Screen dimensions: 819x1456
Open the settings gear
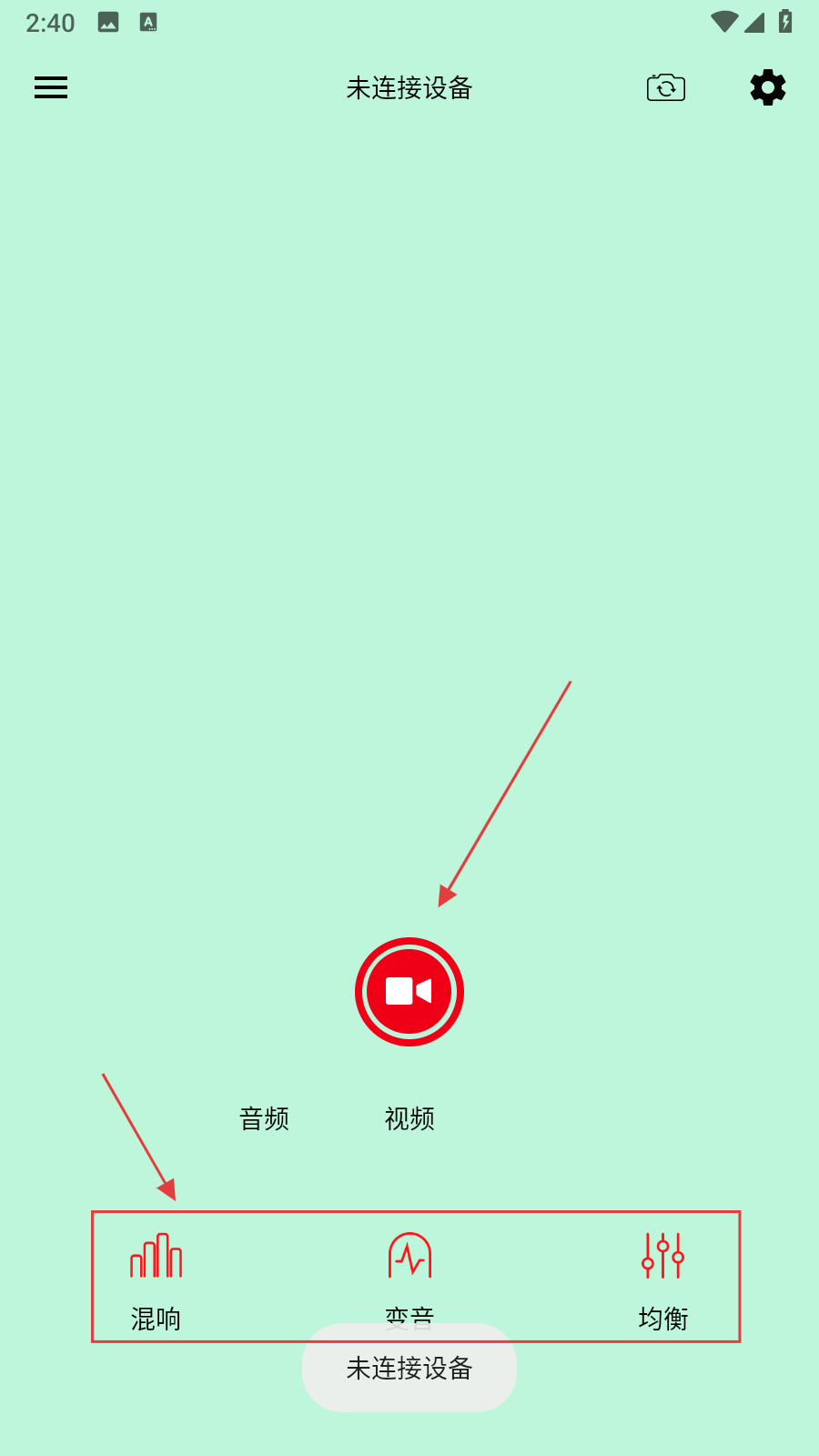tap(767, 87)
